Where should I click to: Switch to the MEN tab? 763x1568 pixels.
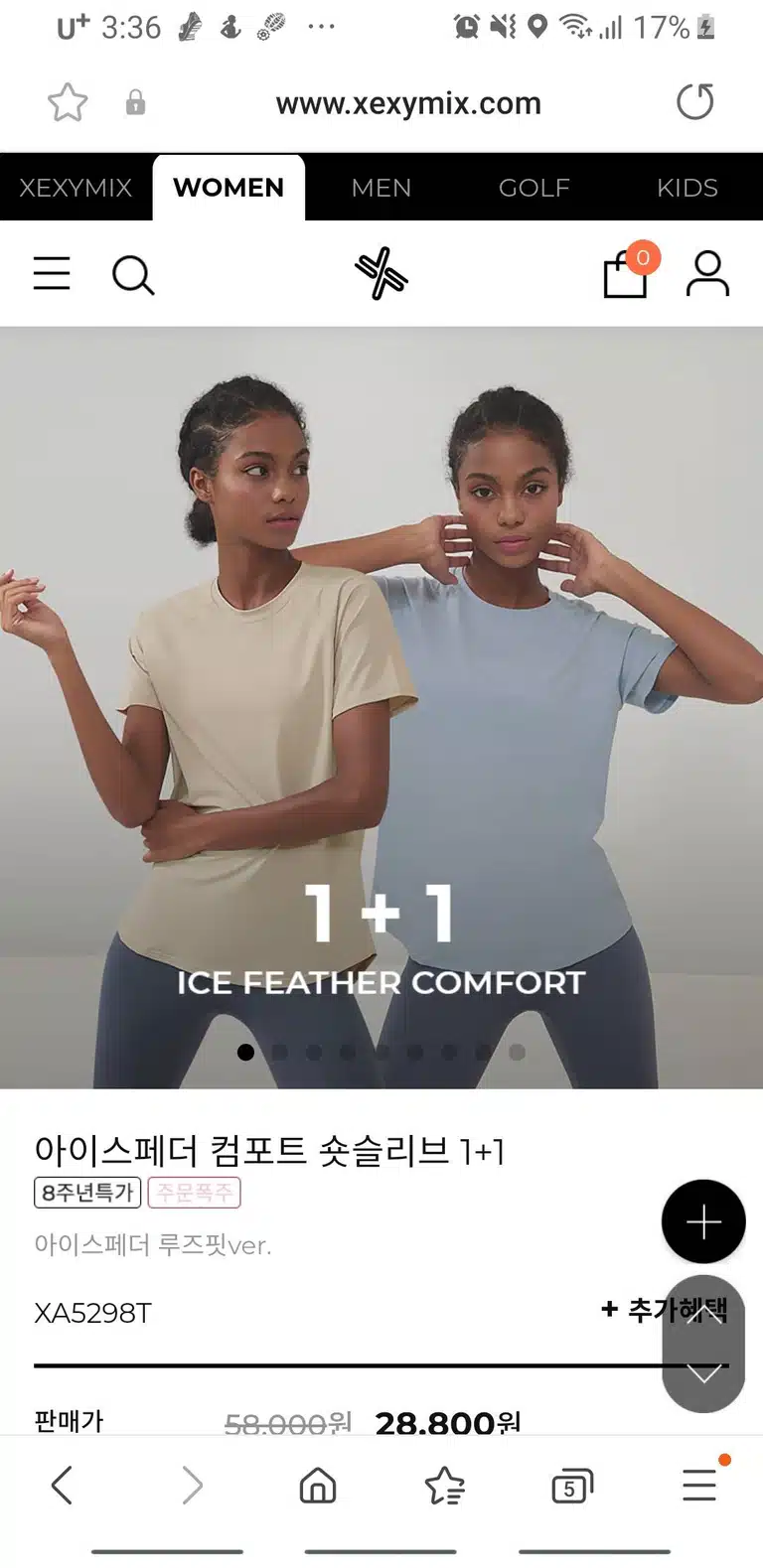point(381,188)
